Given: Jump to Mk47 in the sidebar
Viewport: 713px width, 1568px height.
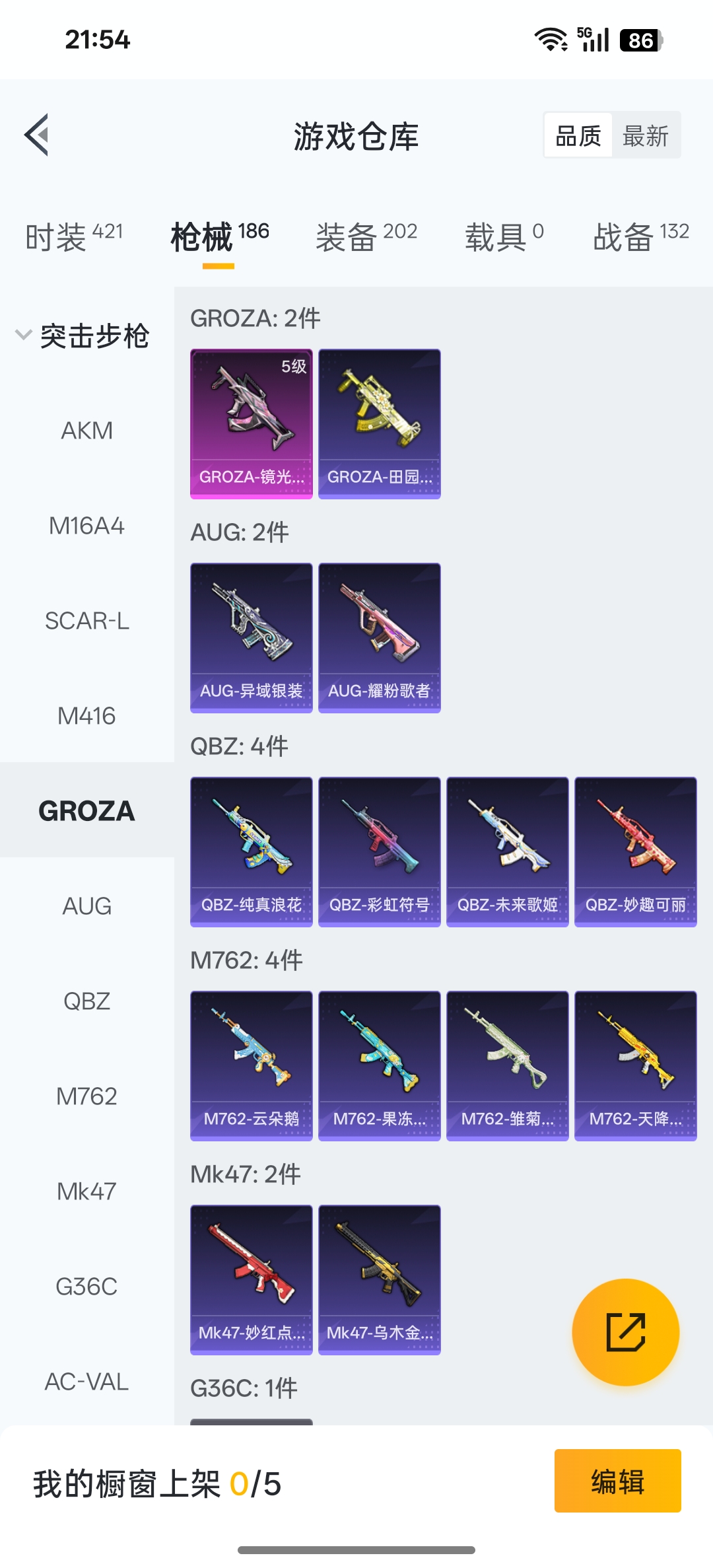Looking at the screenshot, I should (x=86, y=1192).
